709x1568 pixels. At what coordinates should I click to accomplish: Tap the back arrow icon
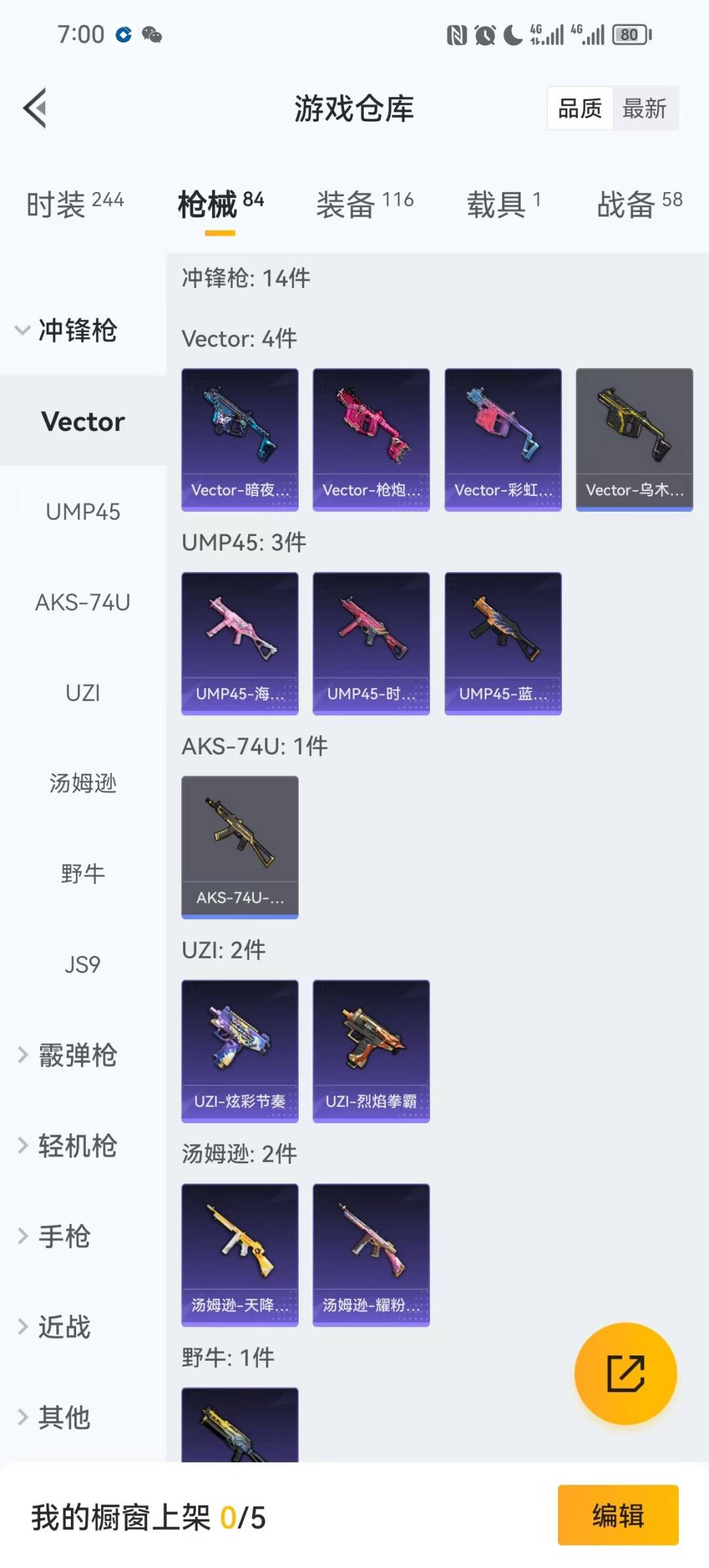click(36, 108)
